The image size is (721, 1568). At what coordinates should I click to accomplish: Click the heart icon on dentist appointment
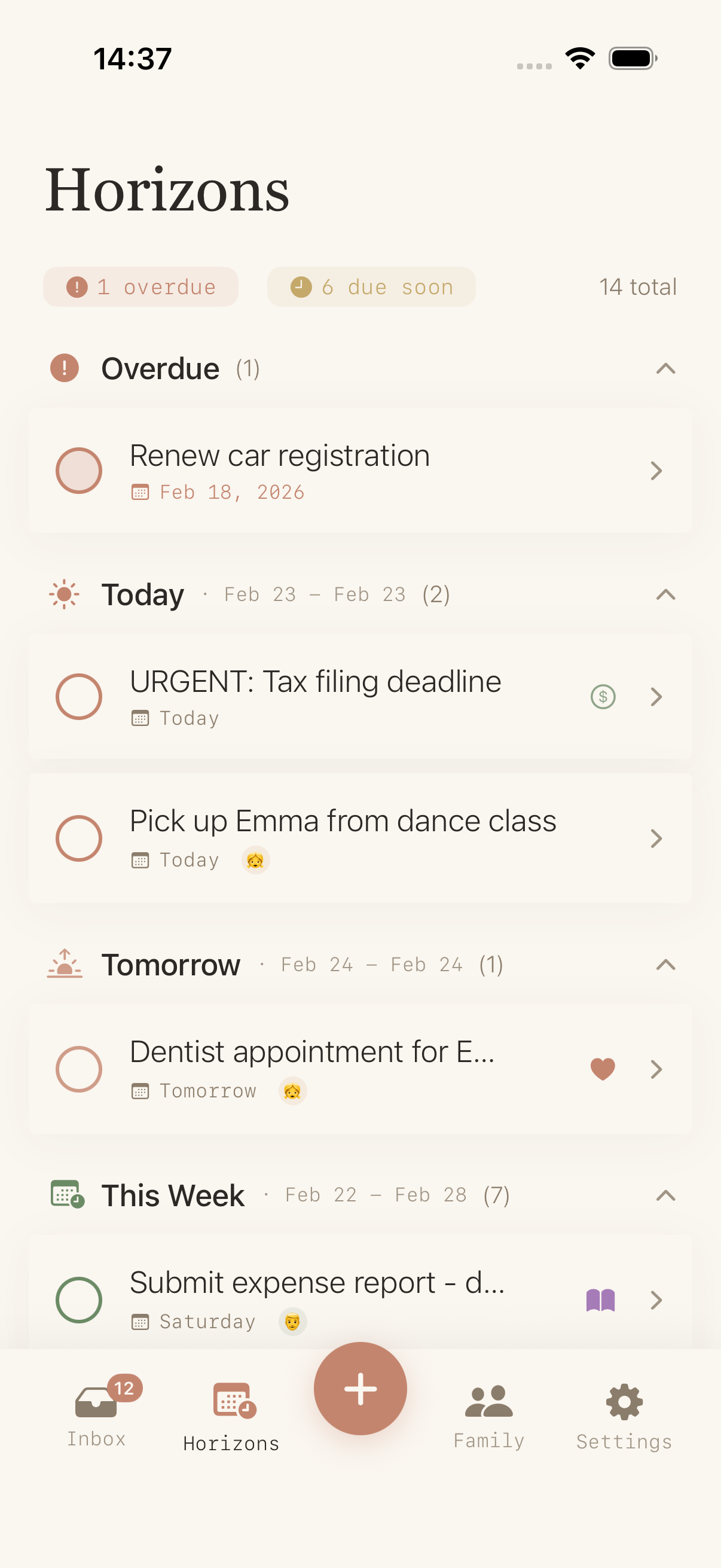coord(602,1068)
